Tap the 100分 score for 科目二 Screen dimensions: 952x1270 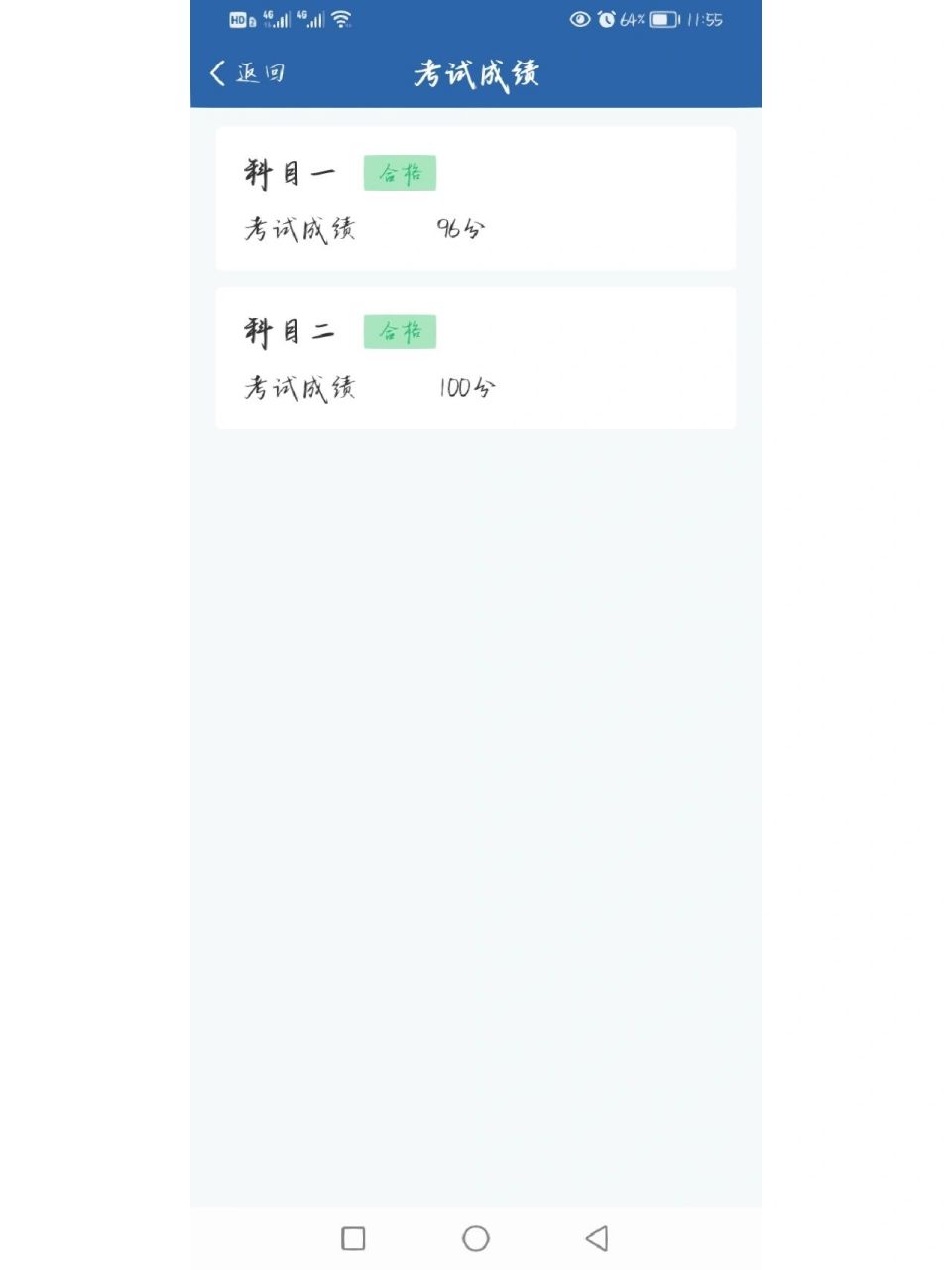(464, 387)
